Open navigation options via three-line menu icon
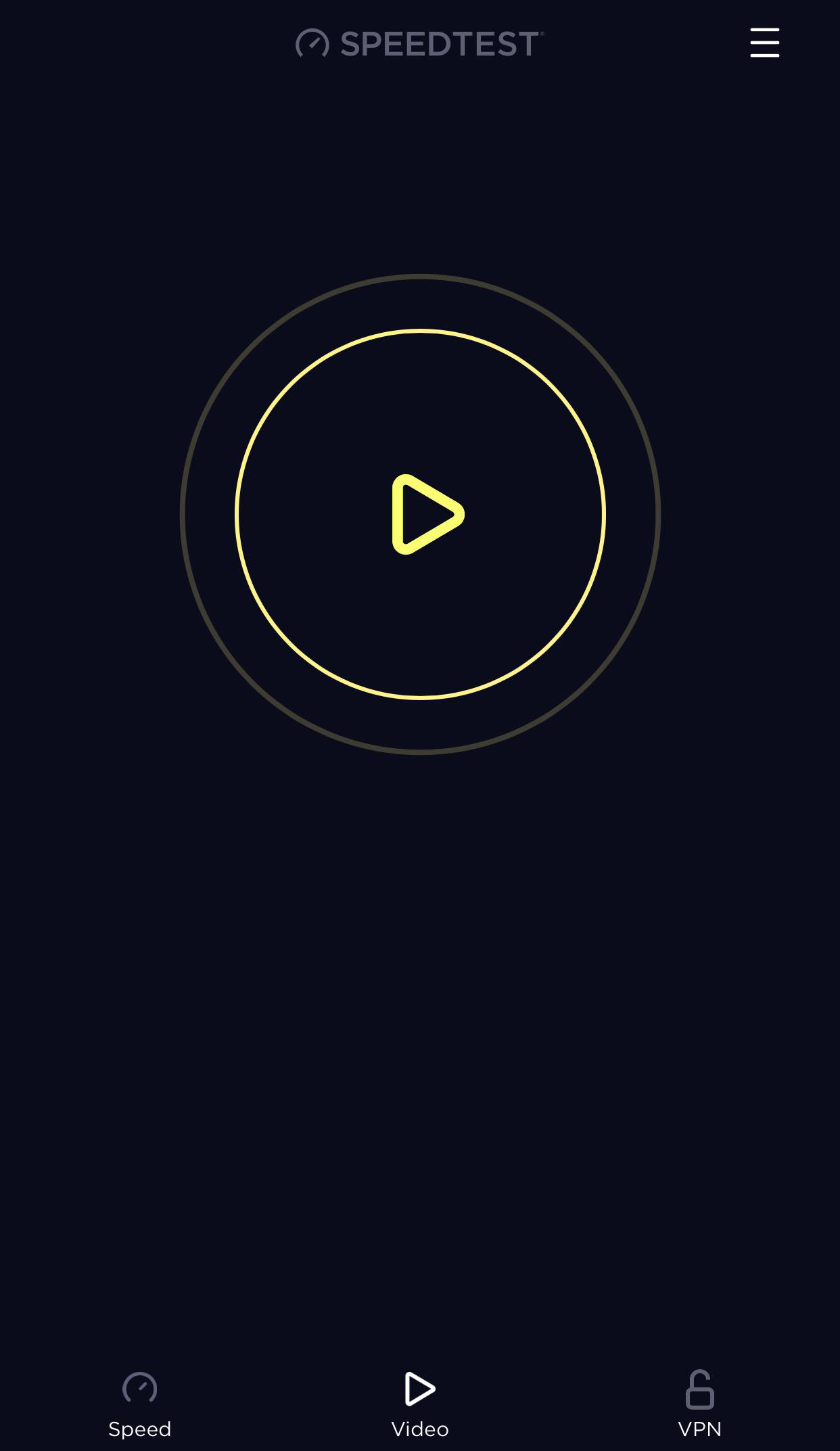Screen dimensions: 840x1451 [x=764, y=43]
